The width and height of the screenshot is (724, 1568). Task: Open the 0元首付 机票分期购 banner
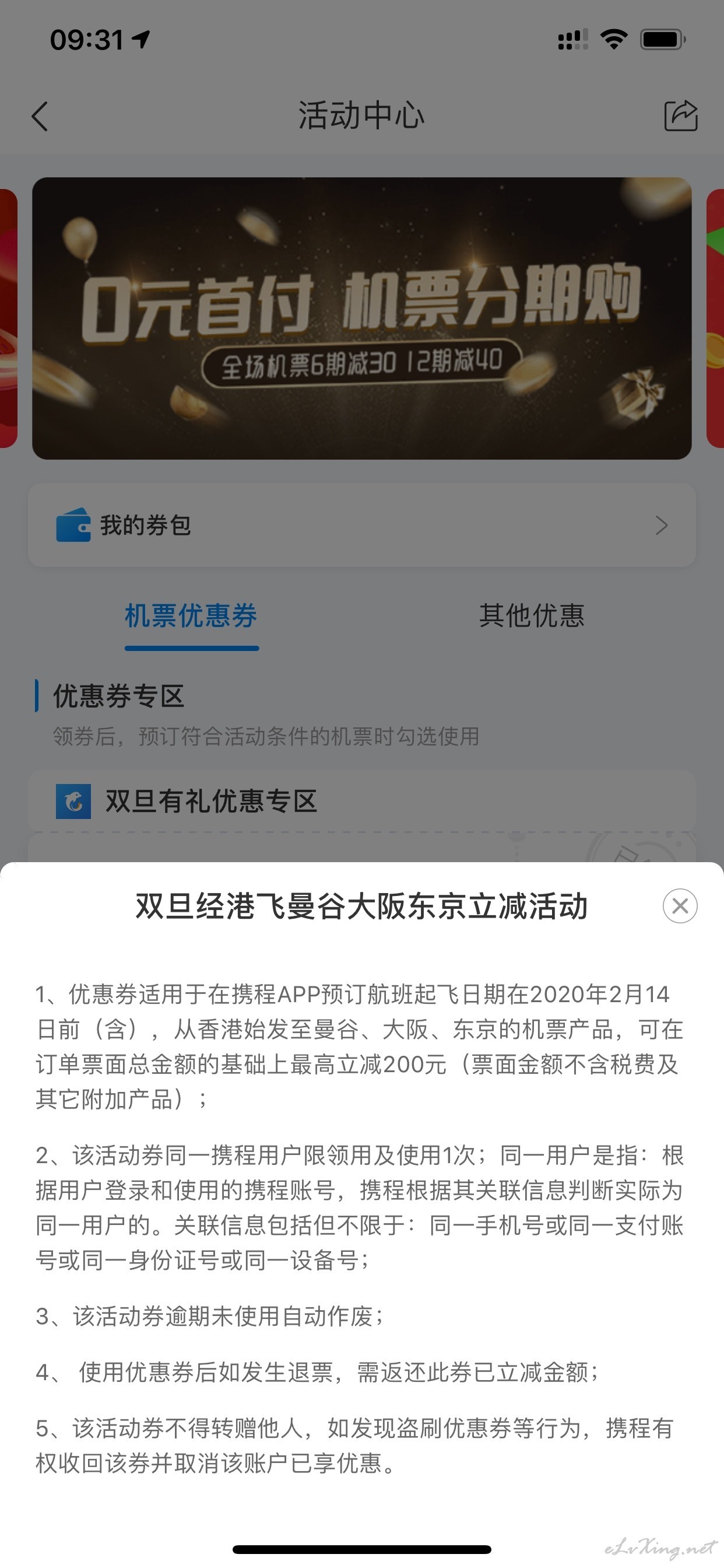pyautogui.click(x=361, y=318)
